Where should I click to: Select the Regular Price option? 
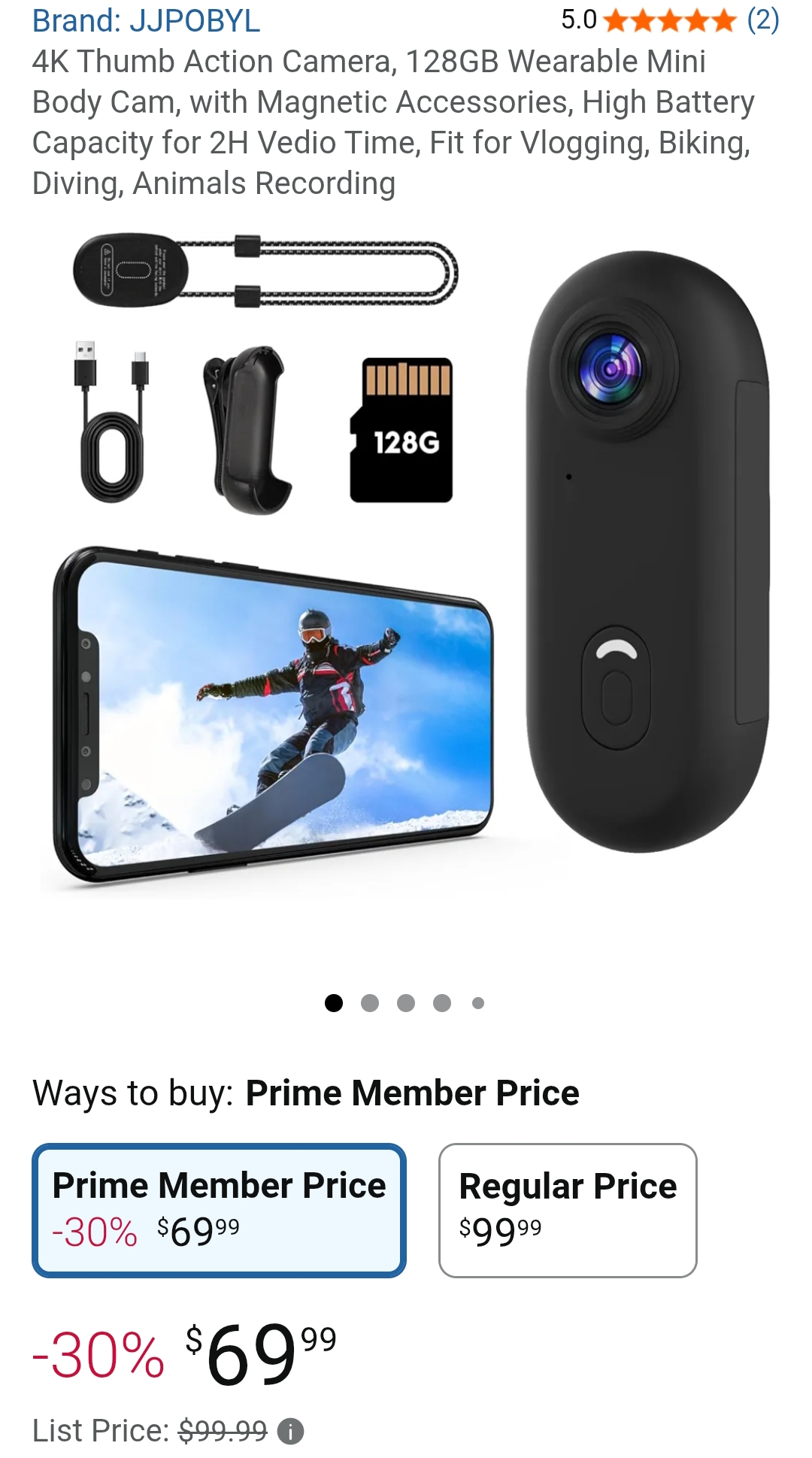tap(569, 1209)
